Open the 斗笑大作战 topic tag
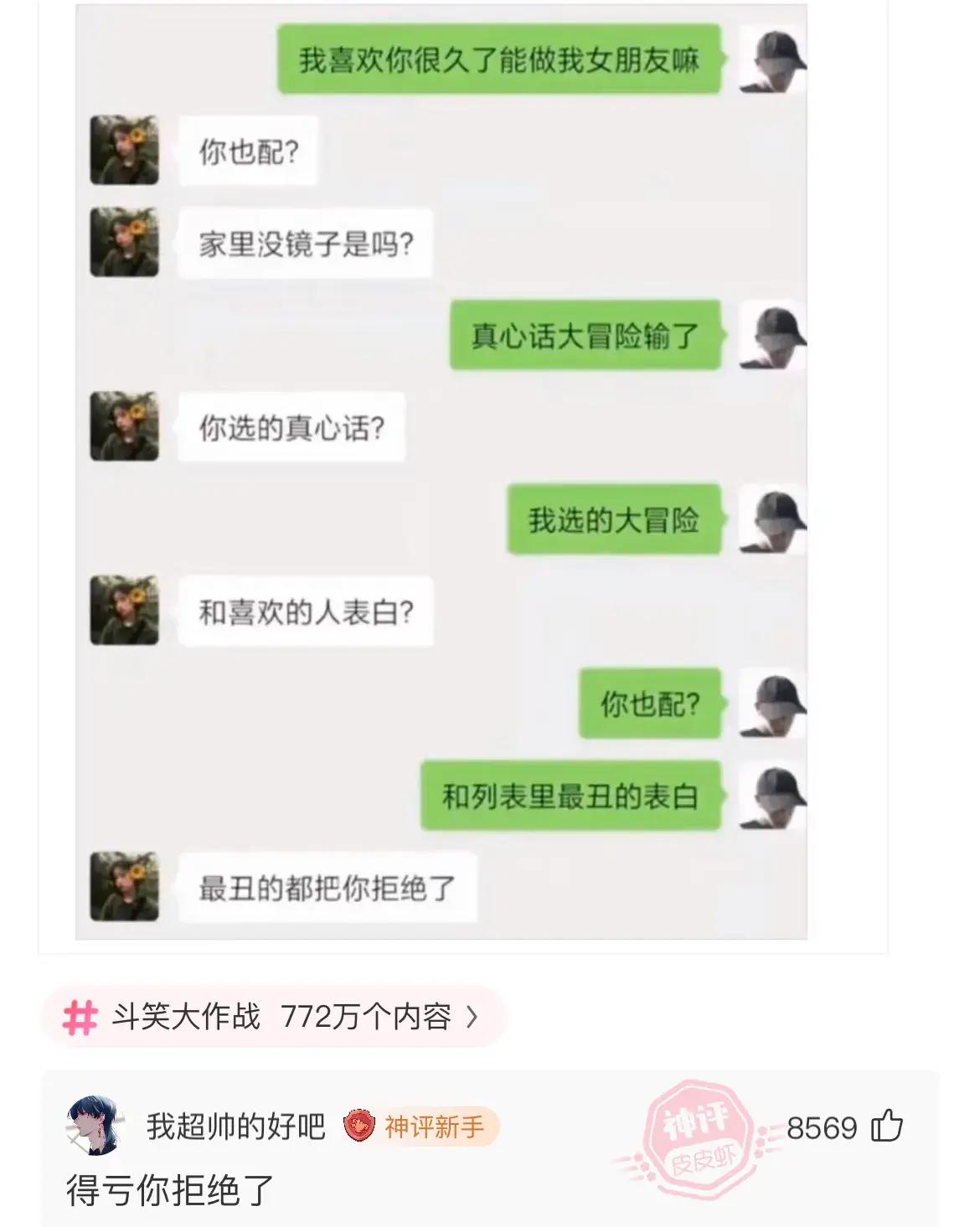The width and height of the screenshot is (980, 1227). [273, 1016]
